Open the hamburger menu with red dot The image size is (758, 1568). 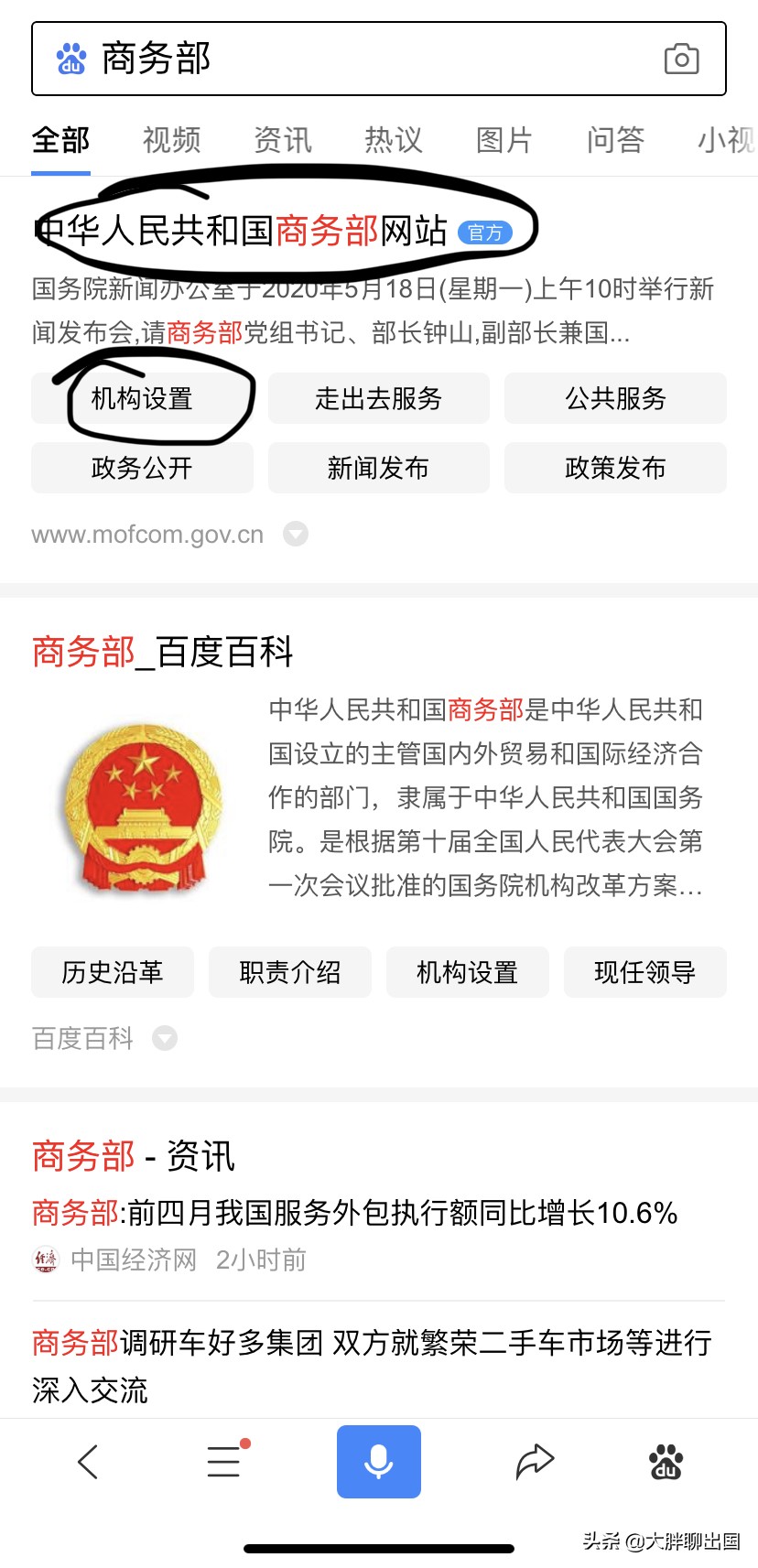(x=223, y=1461)
